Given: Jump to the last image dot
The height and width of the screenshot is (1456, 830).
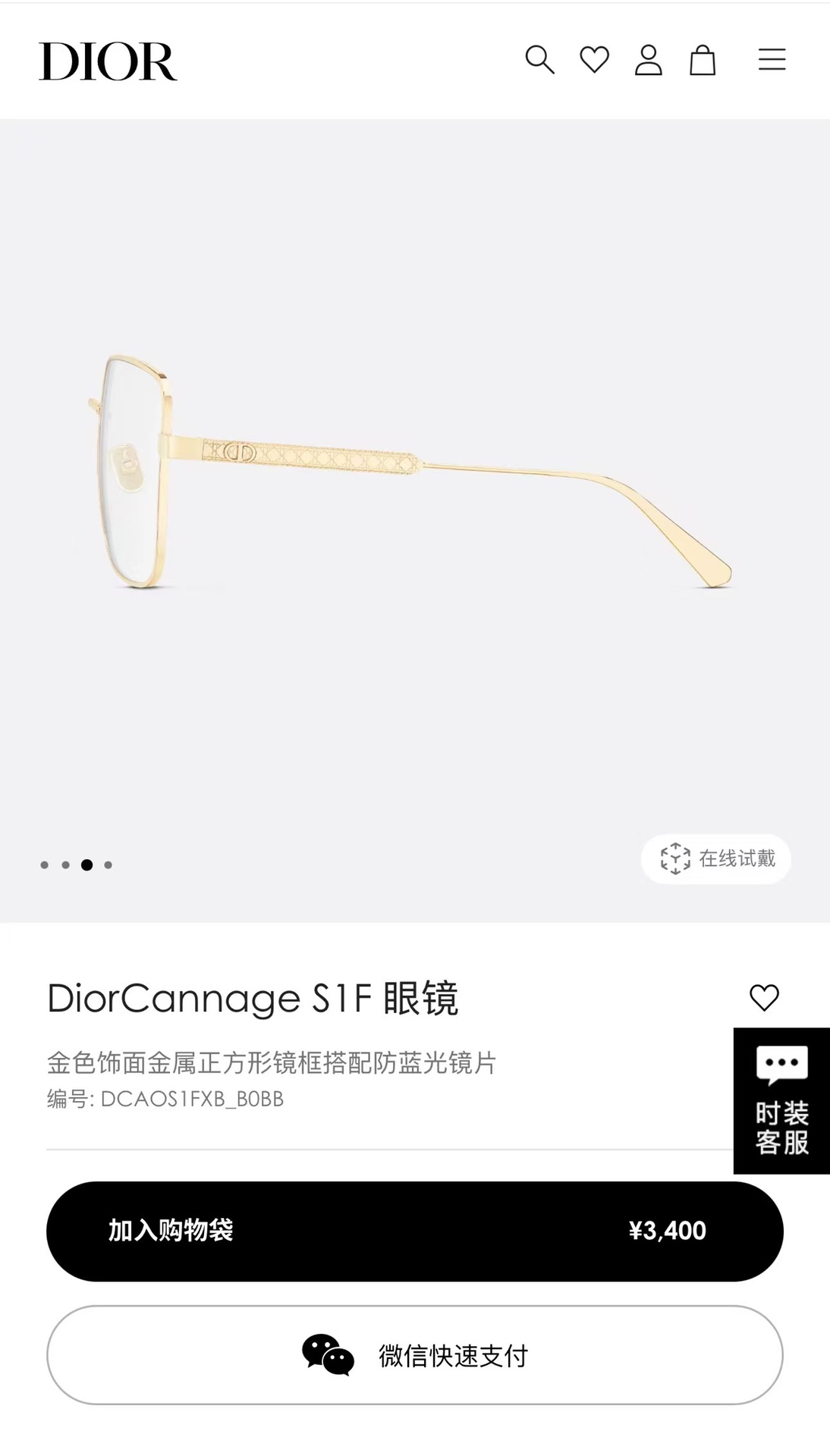Looking at the screenshot, I should [108, 864].
